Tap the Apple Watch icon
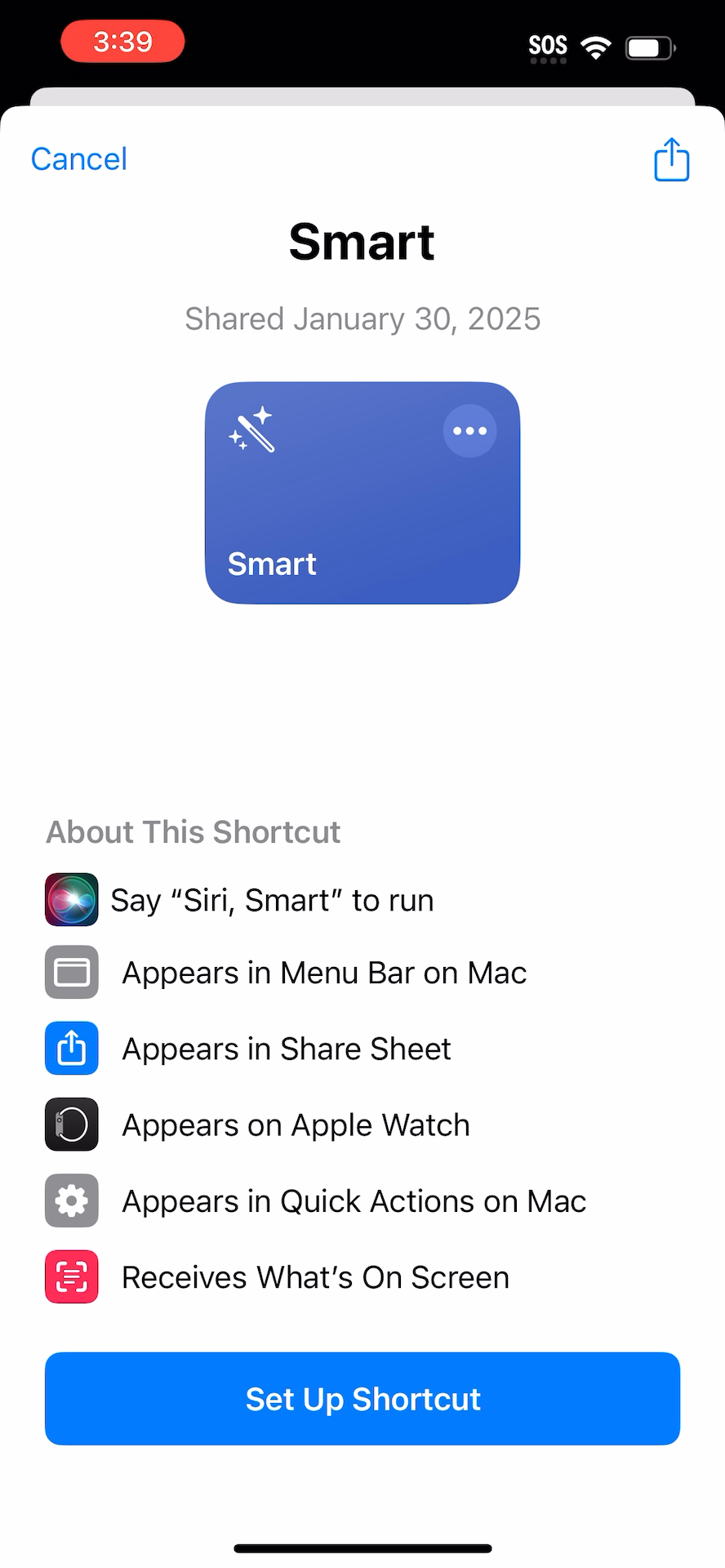 point(71,1124)
